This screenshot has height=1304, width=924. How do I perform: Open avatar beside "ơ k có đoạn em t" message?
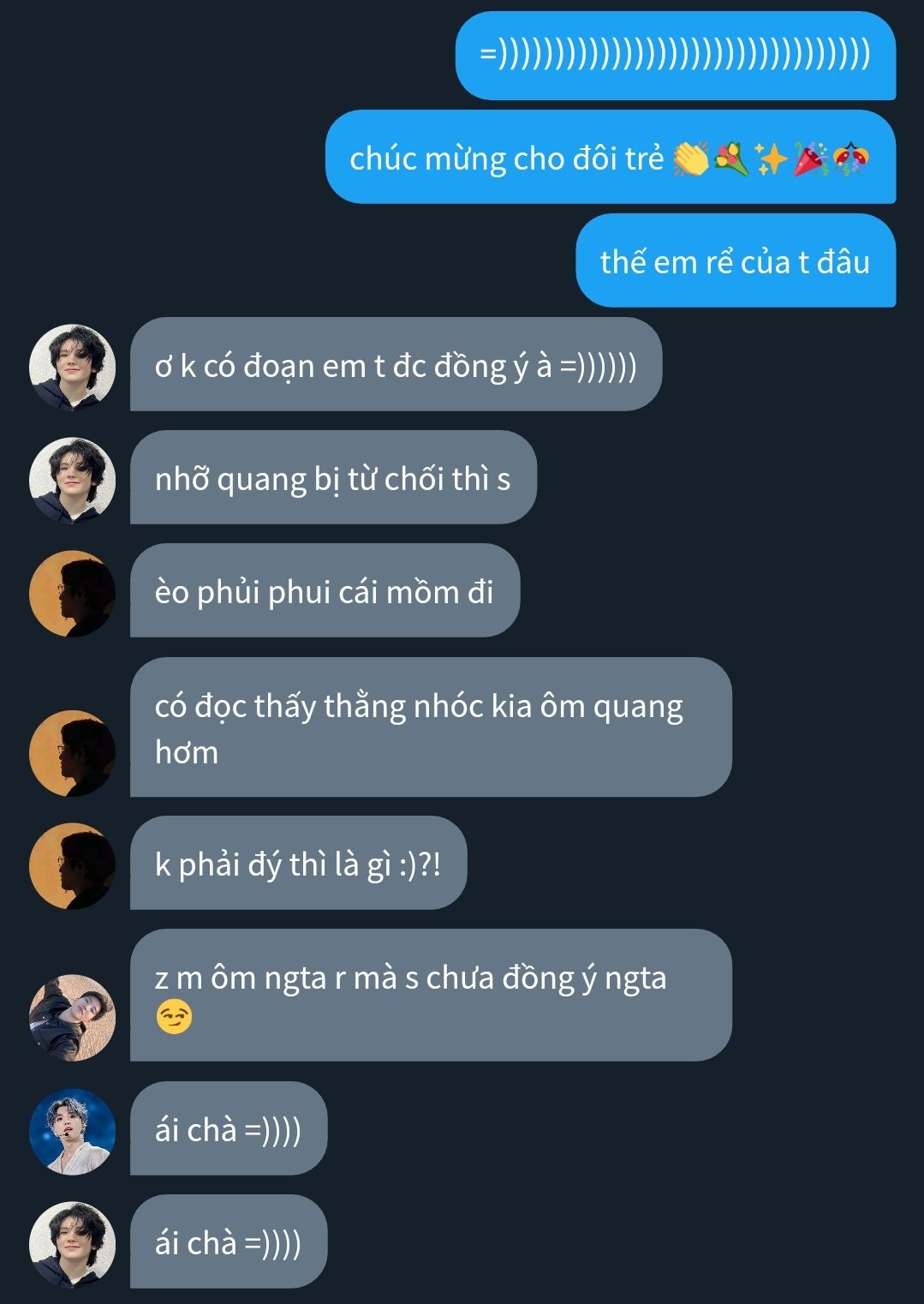click(x=72, y=367)
